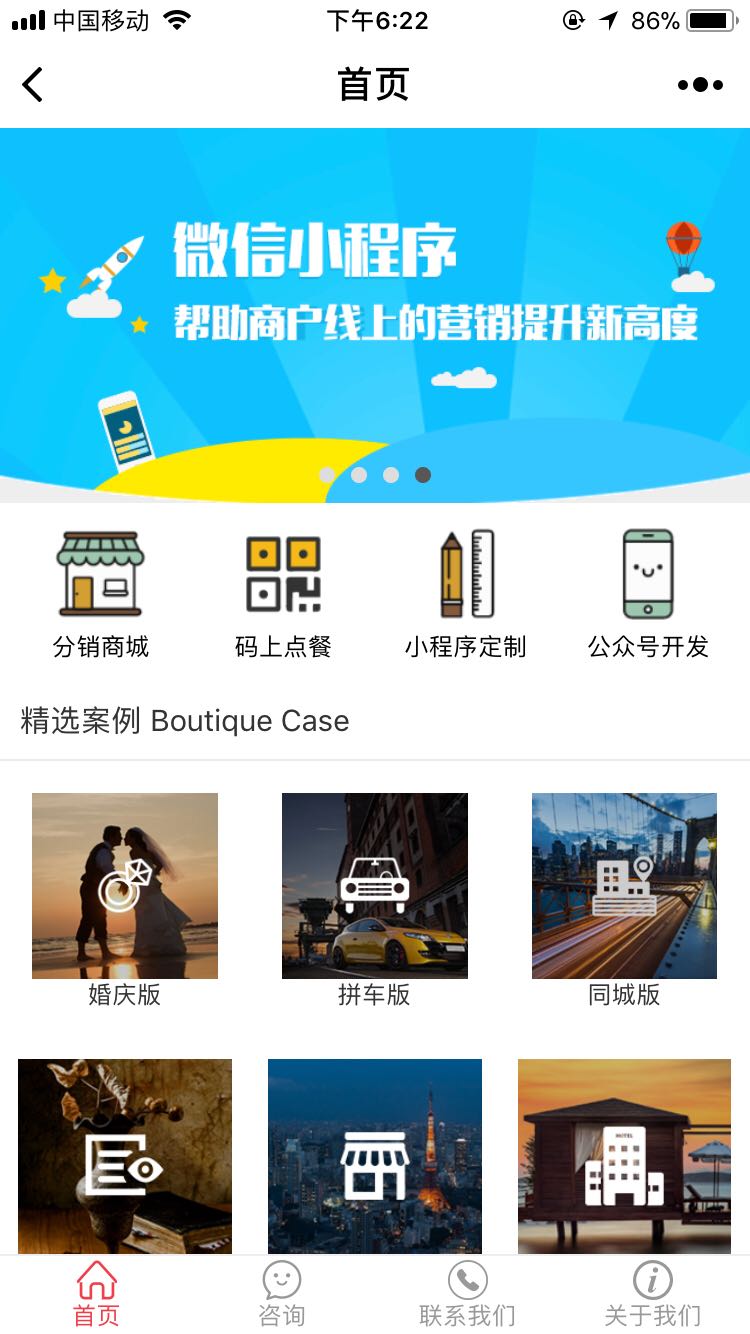
Task: Open the three-dot overflow menu
Action: tap(700, 85)
